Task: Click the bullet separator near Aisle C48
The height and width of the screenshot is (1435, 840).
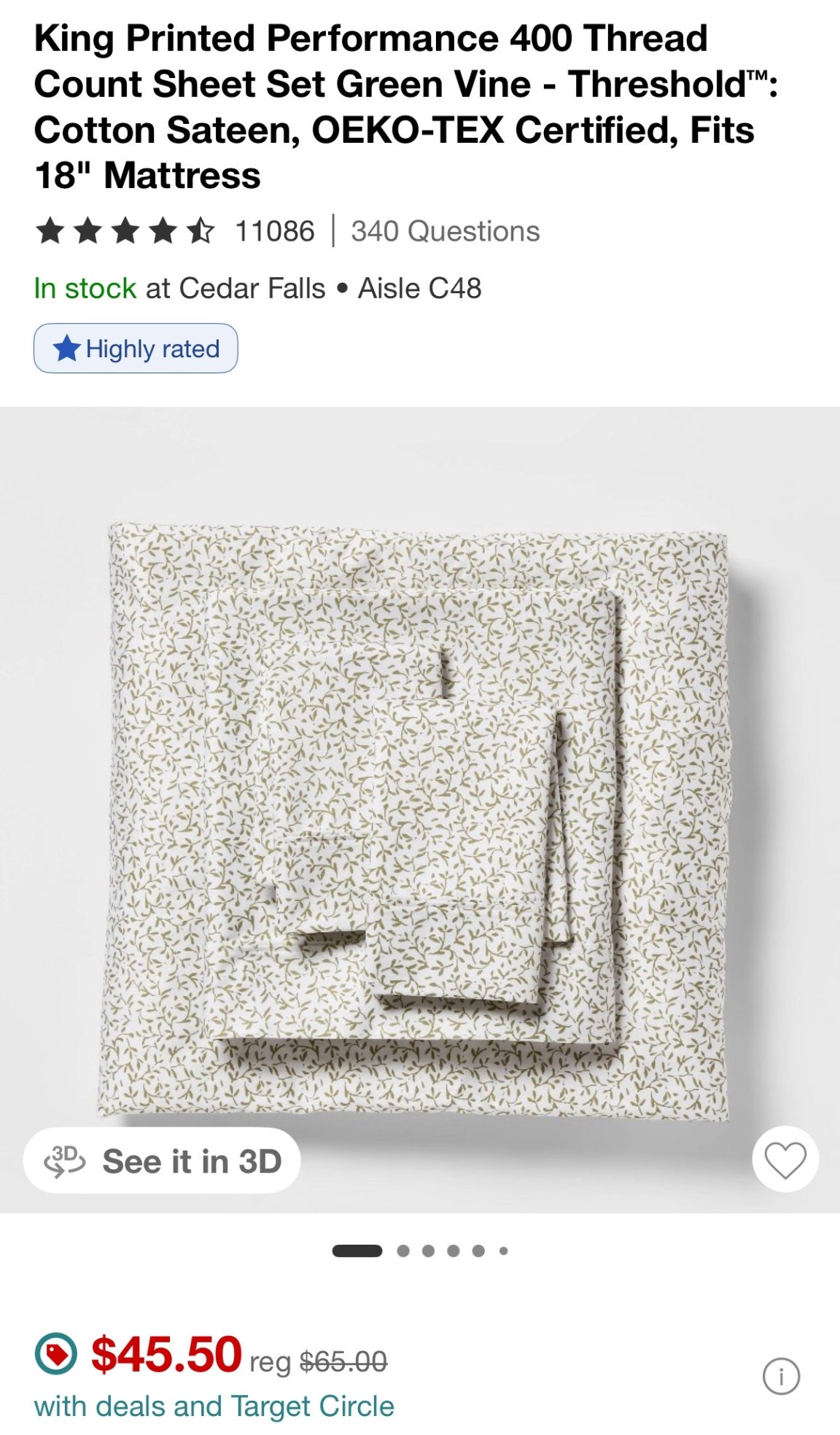Action: [x=344, y=289]
